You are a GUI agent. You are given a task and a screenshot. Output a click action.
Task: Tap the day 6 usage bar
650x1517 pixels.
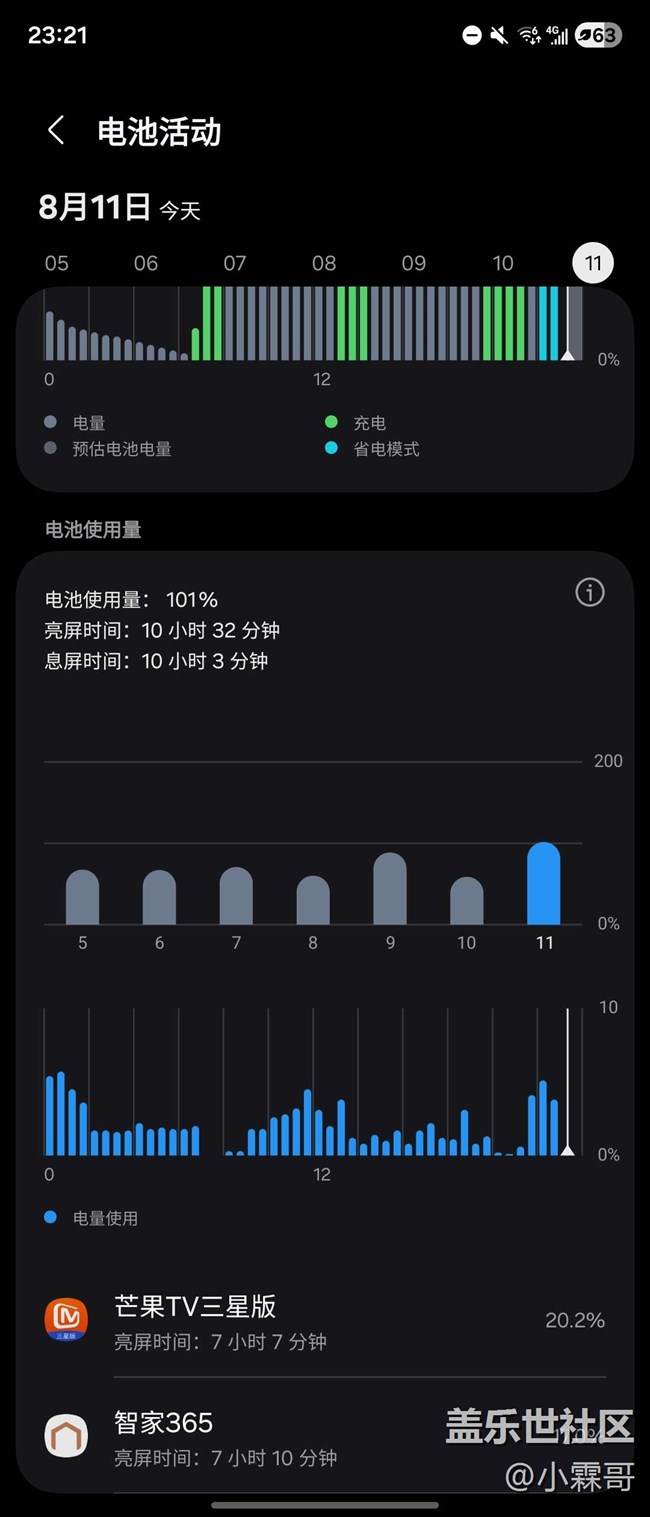pos(159,898)
